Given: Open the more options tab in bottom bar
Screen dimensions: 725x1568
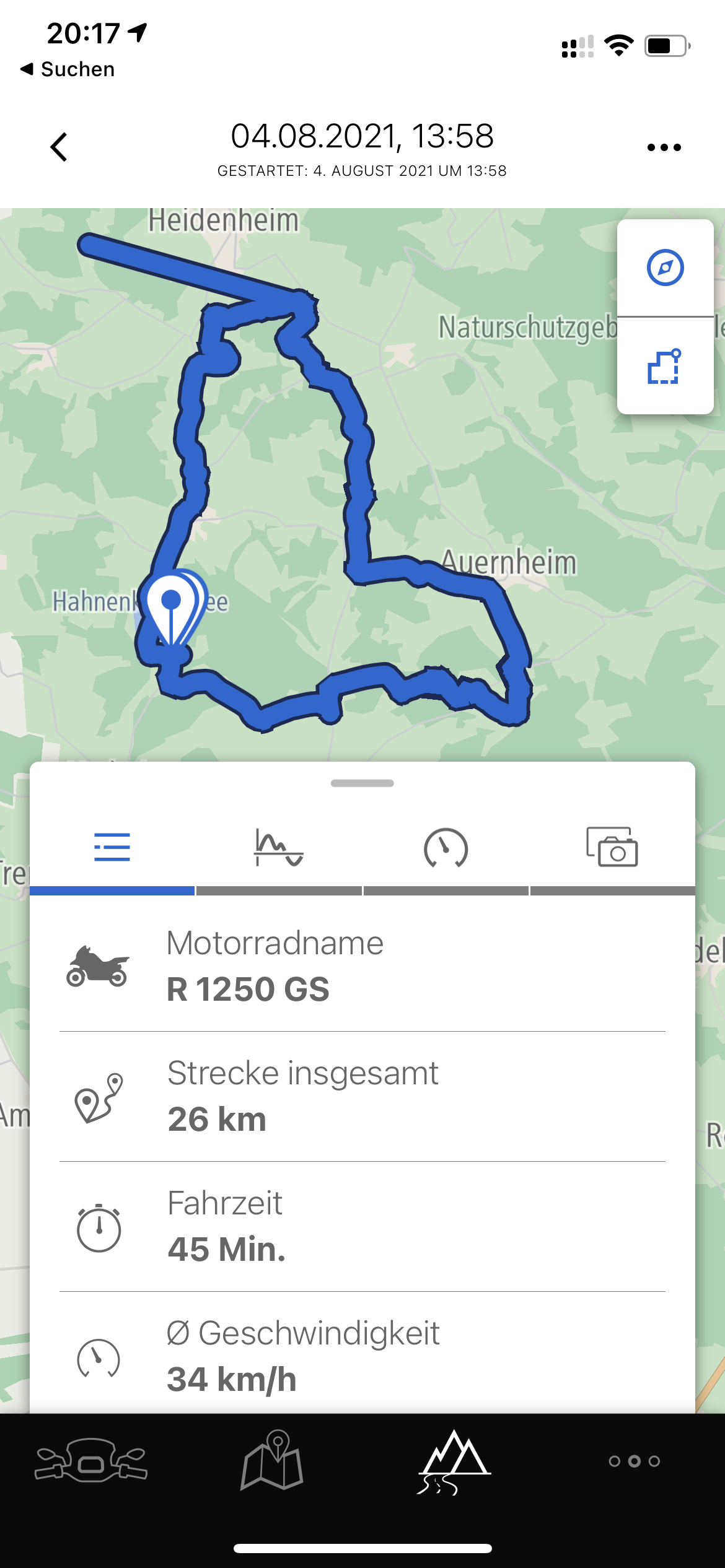Looking at the screenshot, I should pyautogui.click(x=634, y=1461).
